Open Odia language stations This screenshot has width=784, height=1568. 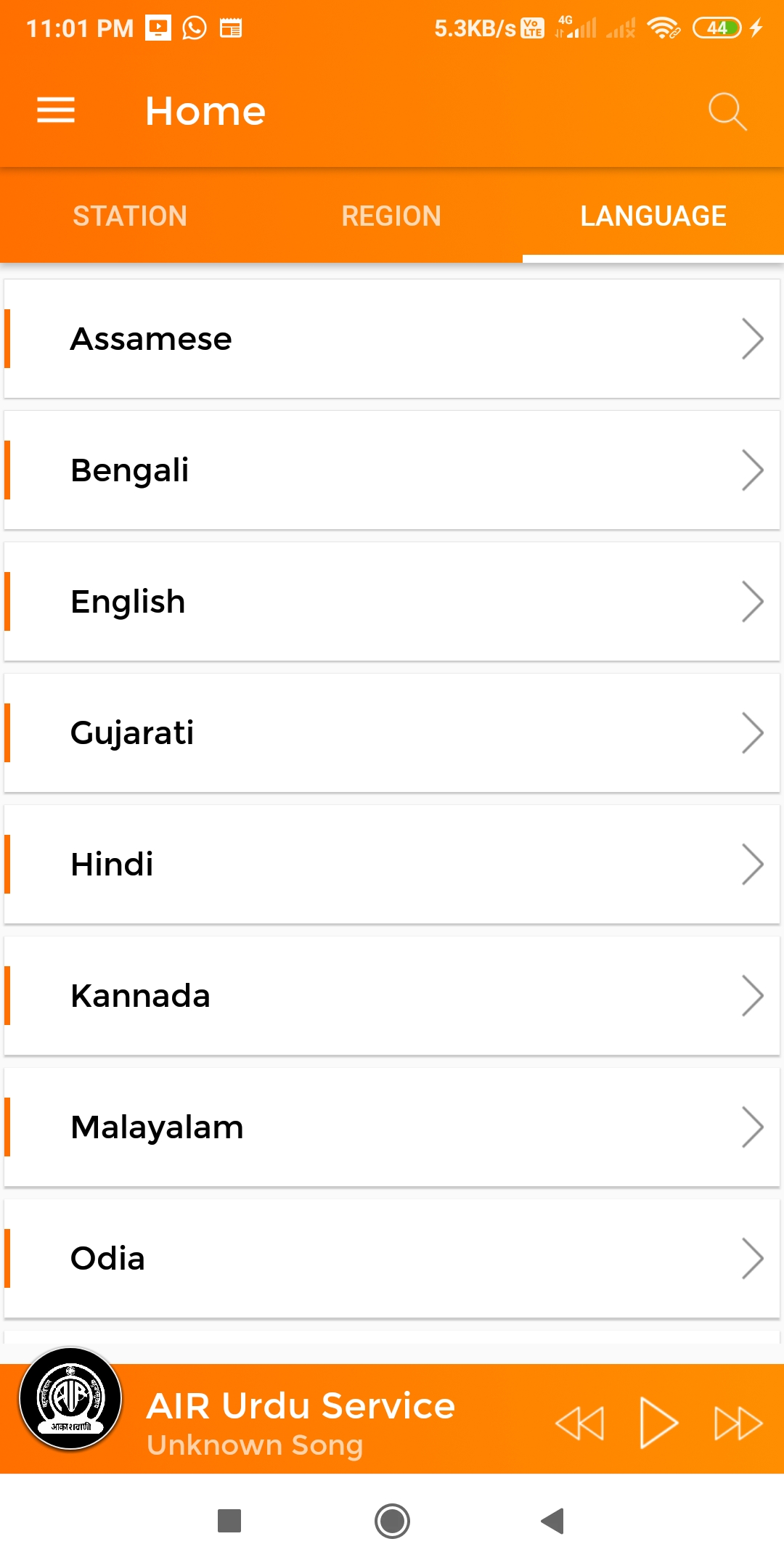click(x=392, y=1259)
